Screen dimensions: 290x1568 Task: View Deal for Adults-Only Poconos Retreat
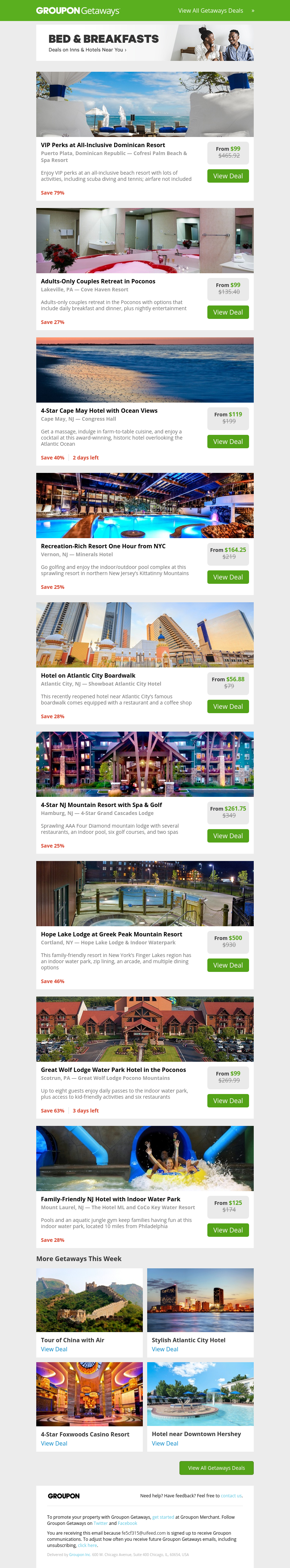(228, 312)
